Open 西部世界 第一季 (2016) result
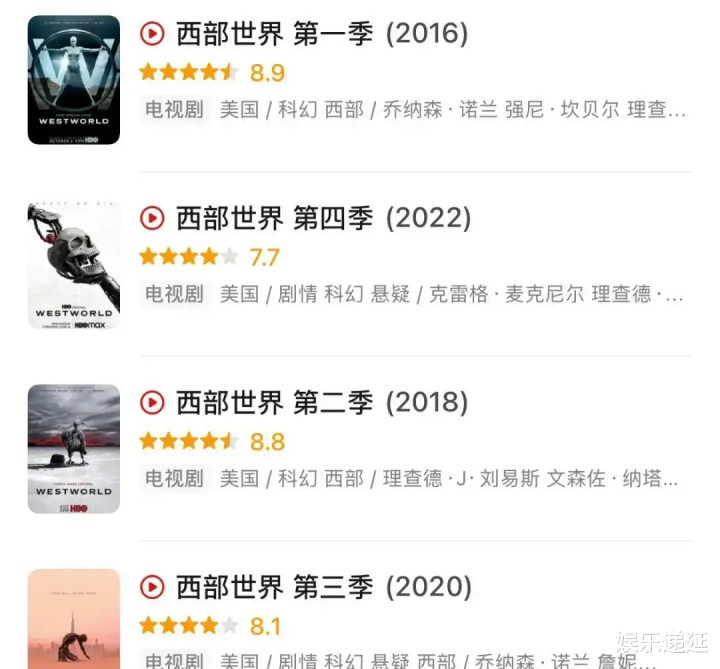This screenshot has height=669, width=720. pyautogui.click(x=322, y=34)
